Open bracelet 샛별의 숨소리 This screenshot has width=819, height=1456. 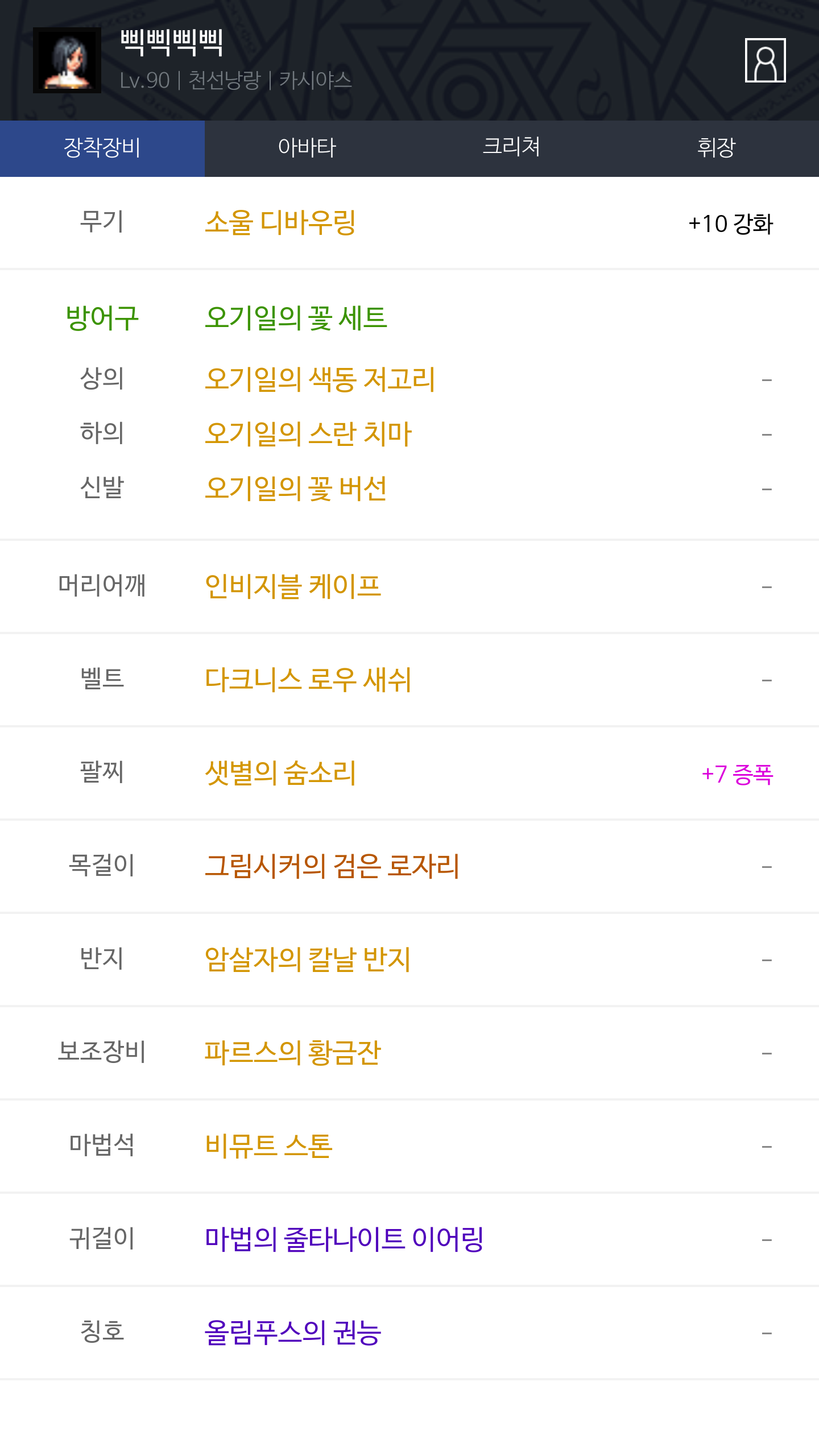coord(280,772)
